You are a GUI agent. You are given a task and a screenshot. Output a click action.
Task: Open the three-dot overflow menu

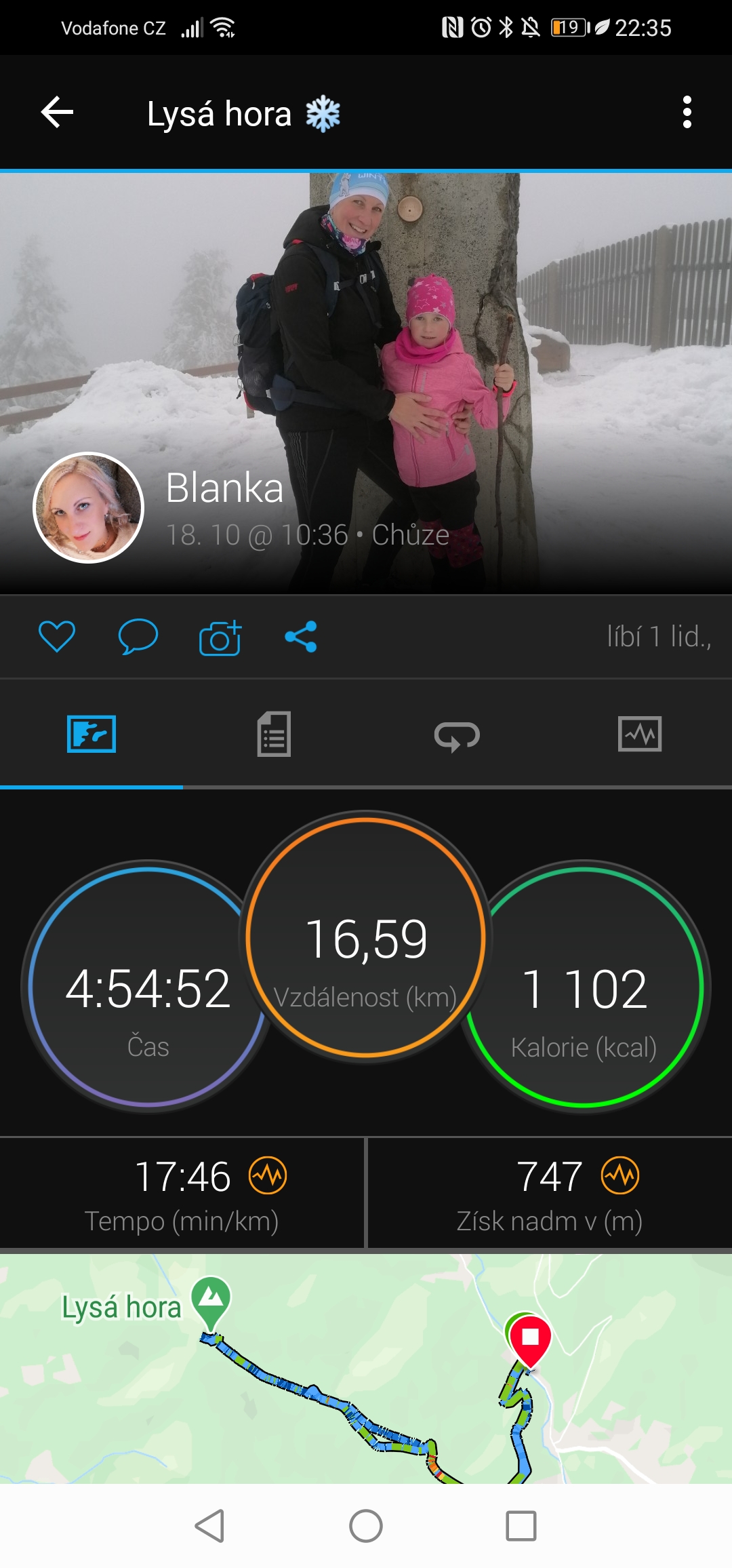(687, 113)
